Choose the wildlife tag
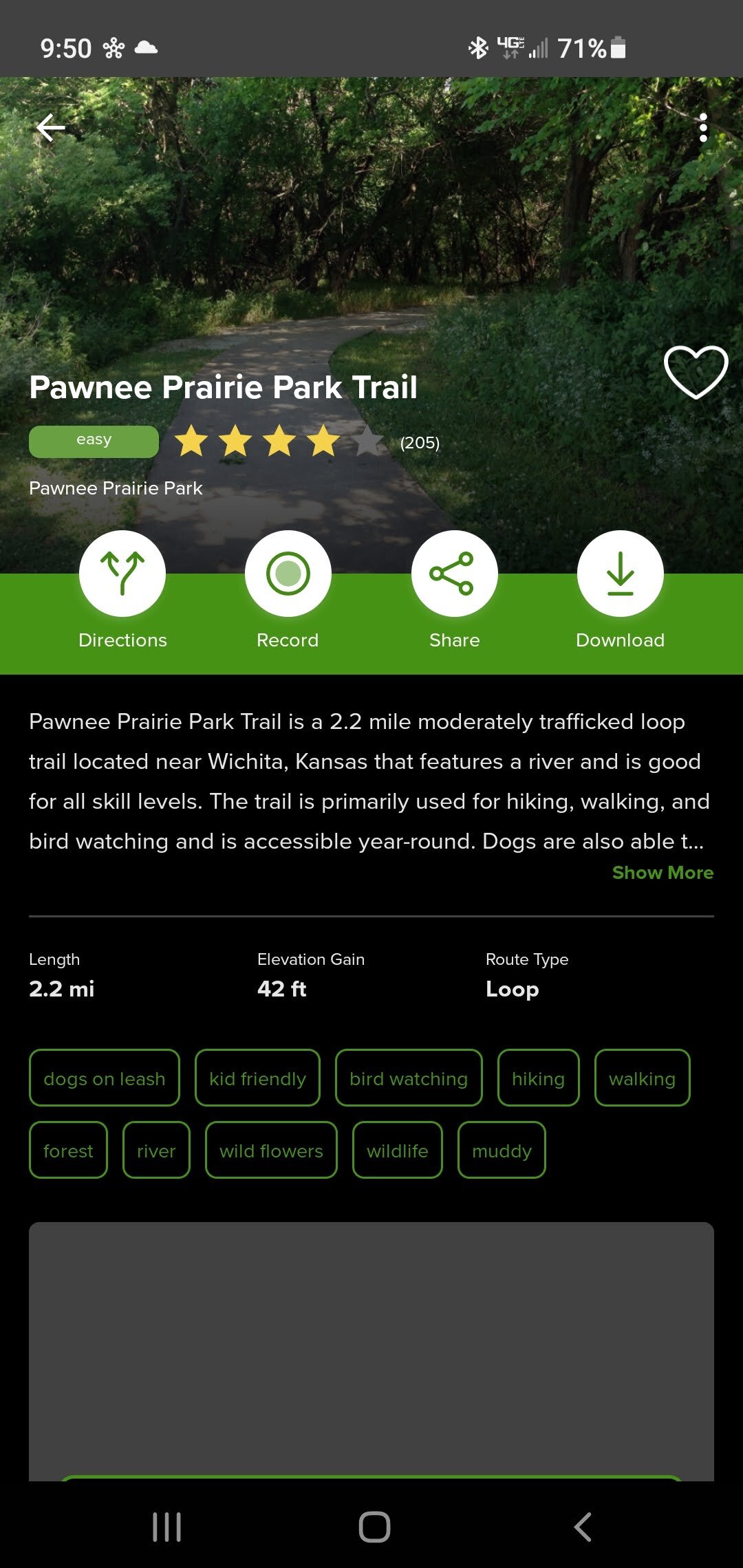The image size is (743, 1568). (x=398, y=1150)
